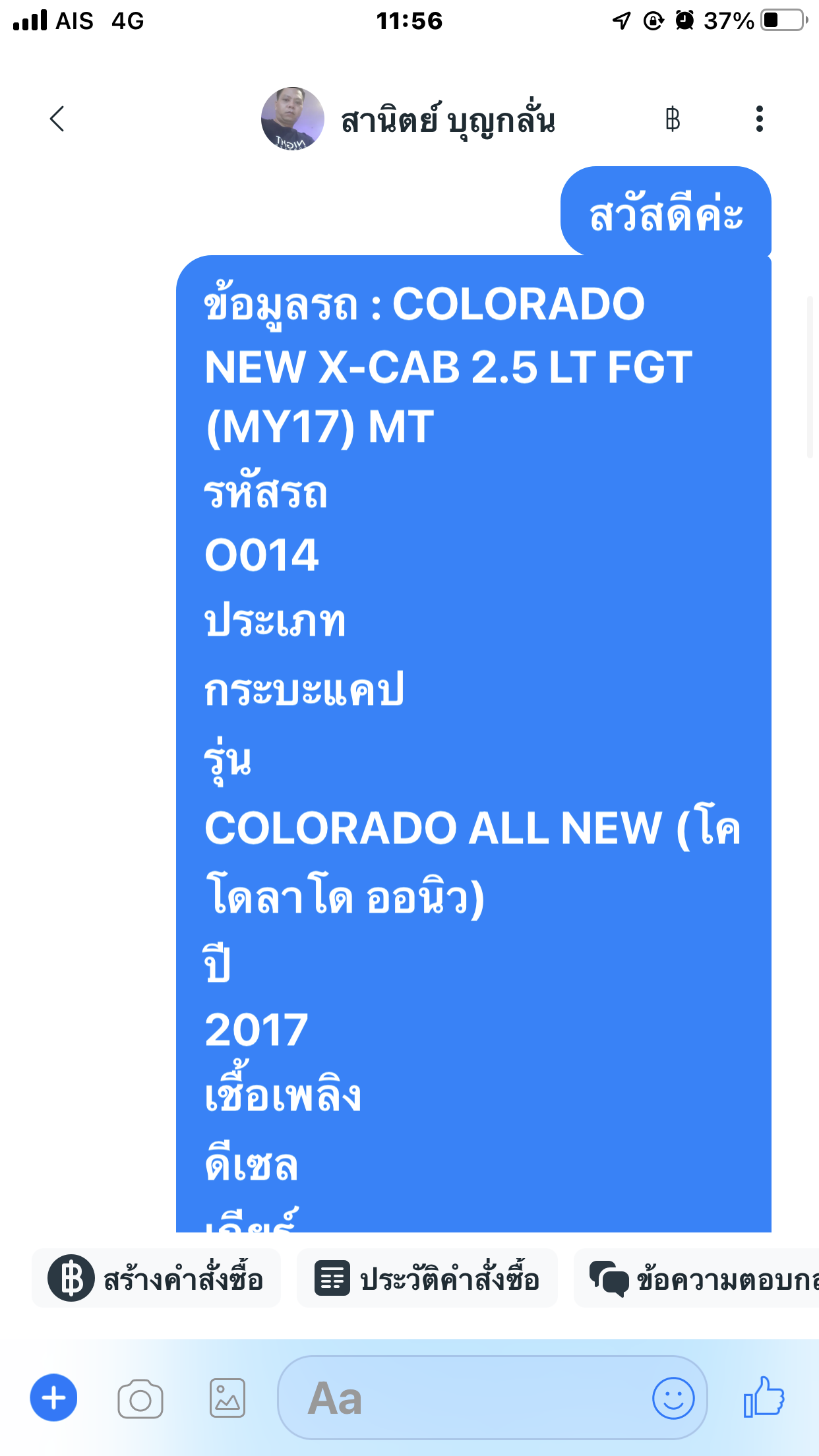Open the emoji picker smiley

[x=673, y=1398]
